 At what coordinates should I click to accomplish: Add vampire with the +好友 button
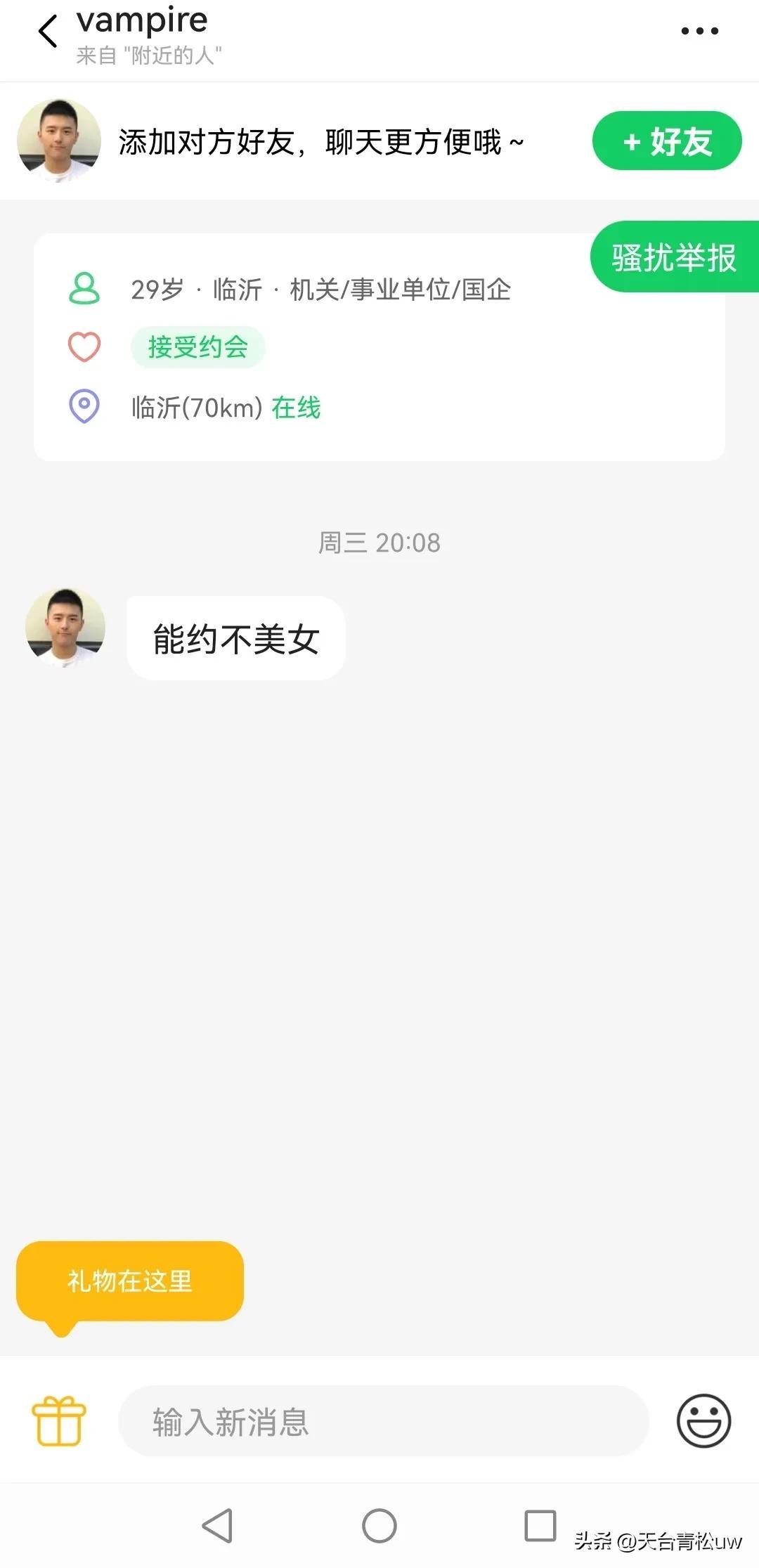click(x=666, y=141)
